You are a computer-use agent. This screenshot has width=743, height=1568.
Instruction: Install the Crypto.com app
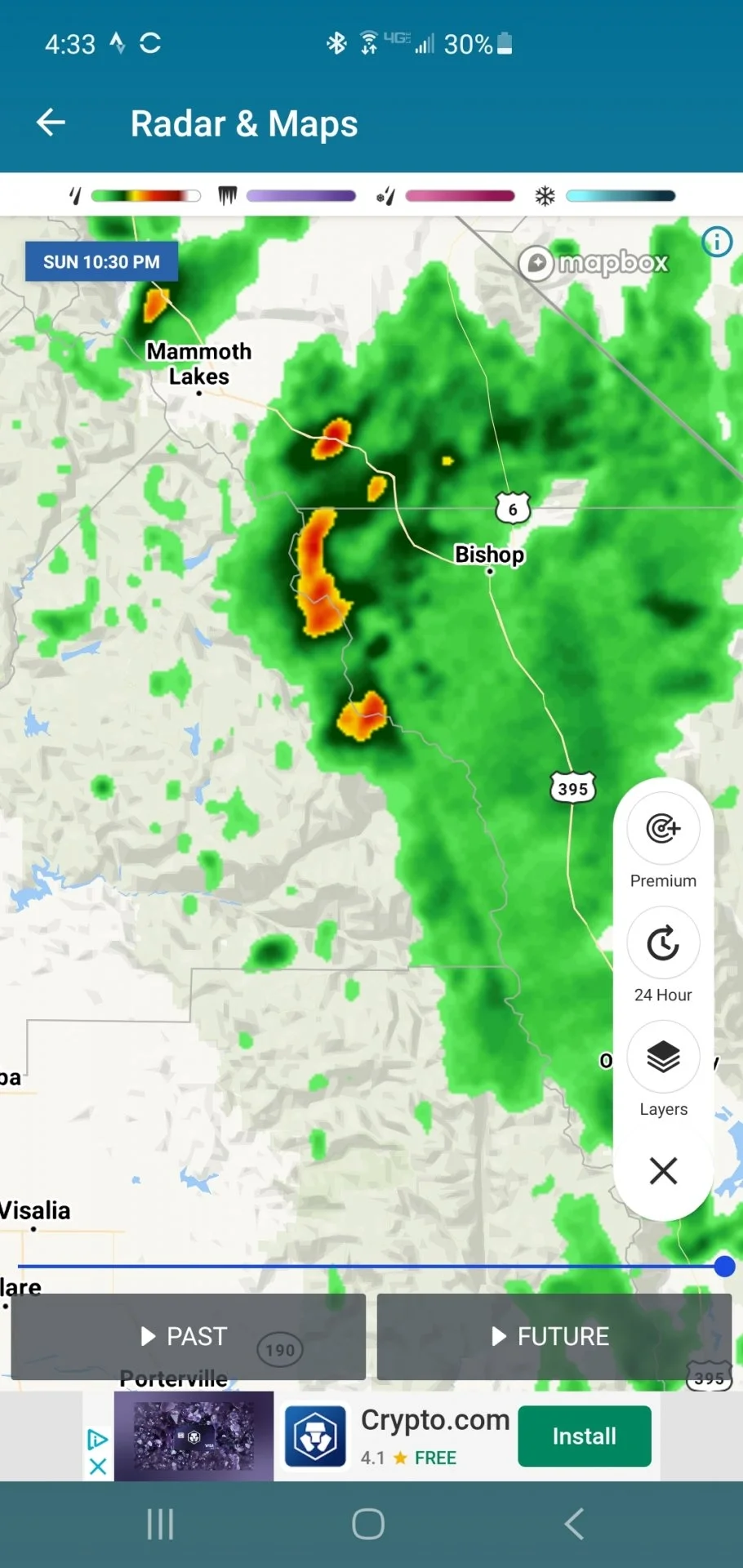pyautogui.click(x=584, y=1436)
